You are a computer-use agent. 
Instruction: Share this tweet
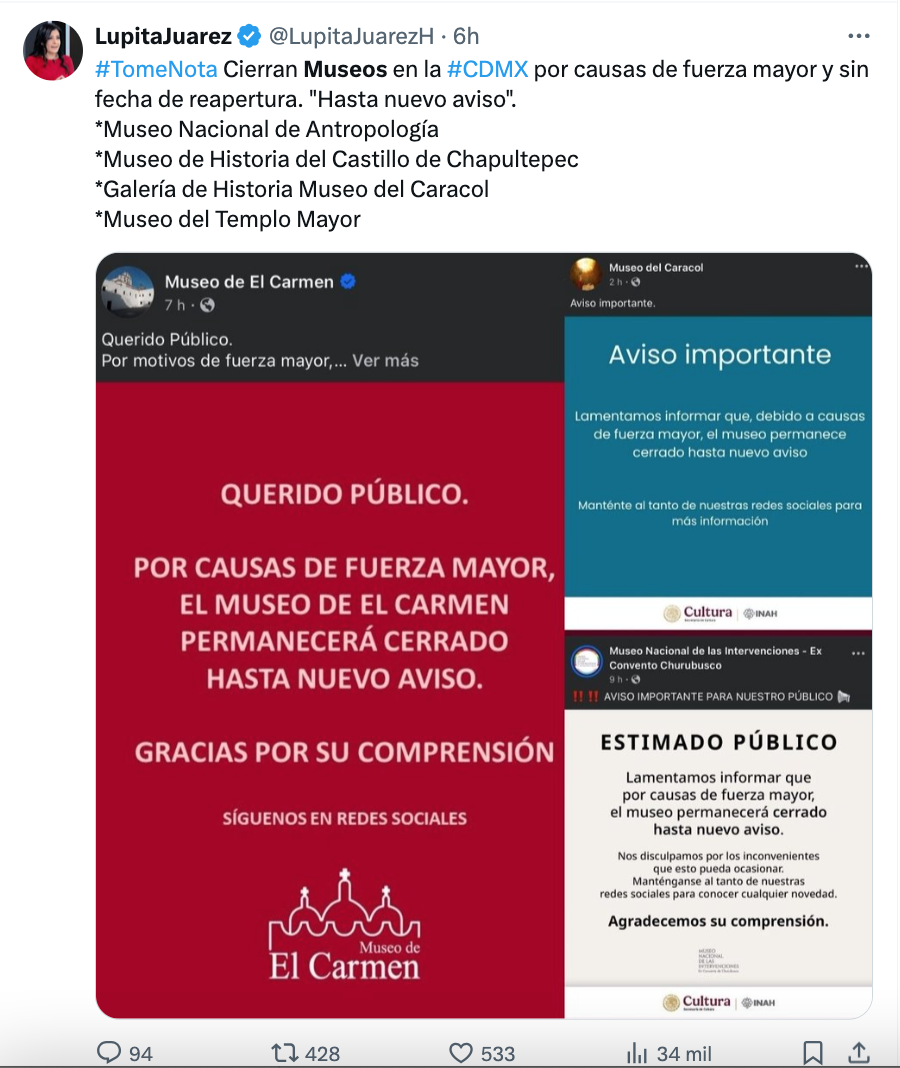858,1052
